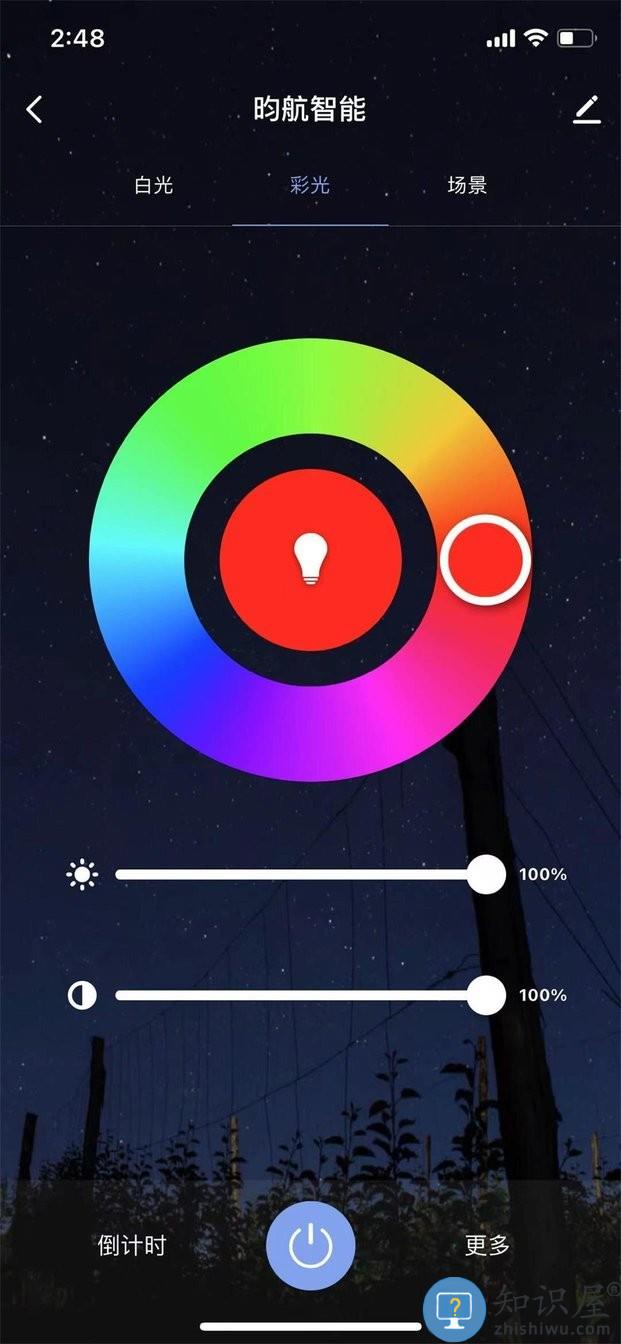The width and height of the screenshot is (621, 1344).
Task: Tap the red light bulb center button
Action: [x=310, y=560]
